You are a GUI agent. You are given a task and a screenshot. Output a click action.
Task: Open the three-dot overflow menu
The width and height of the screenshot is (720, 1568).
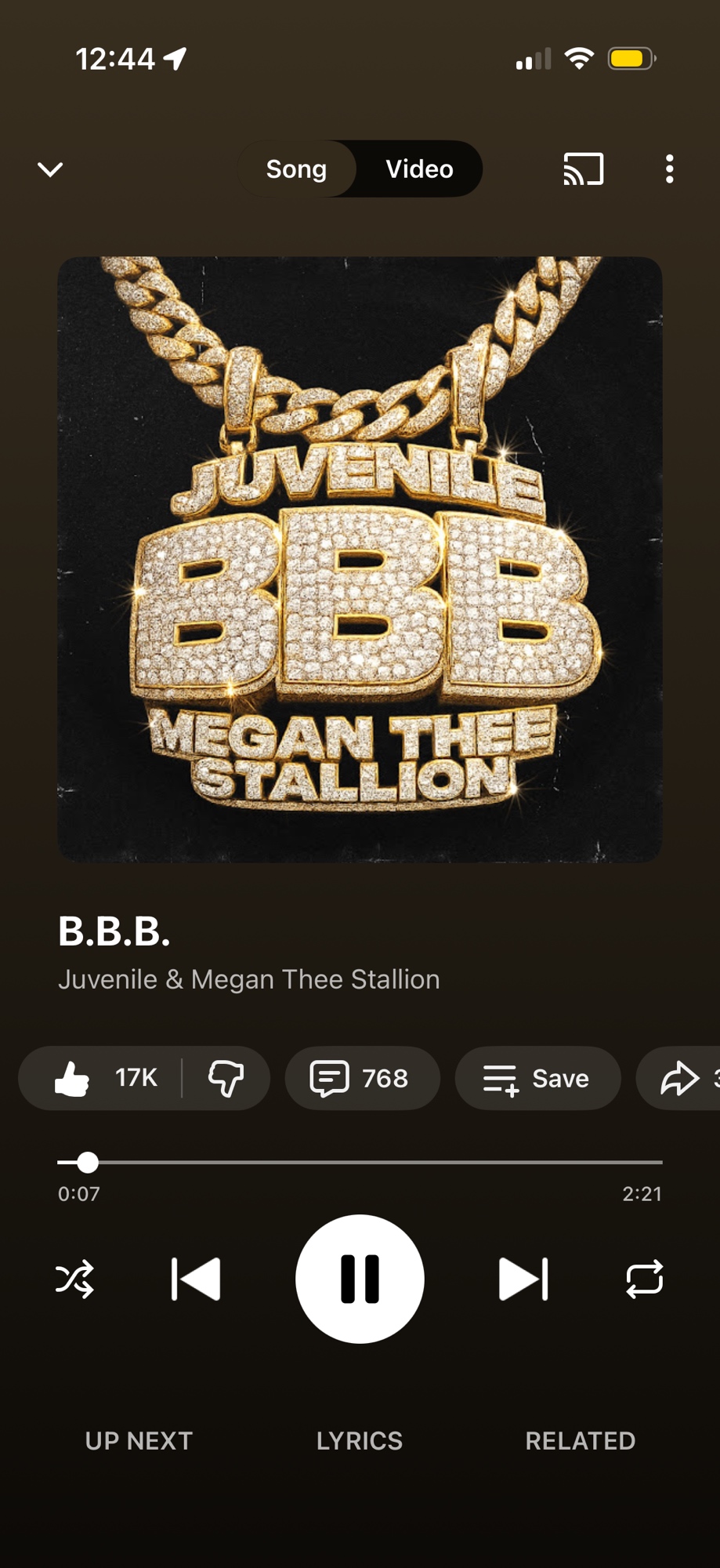(669, 169)
